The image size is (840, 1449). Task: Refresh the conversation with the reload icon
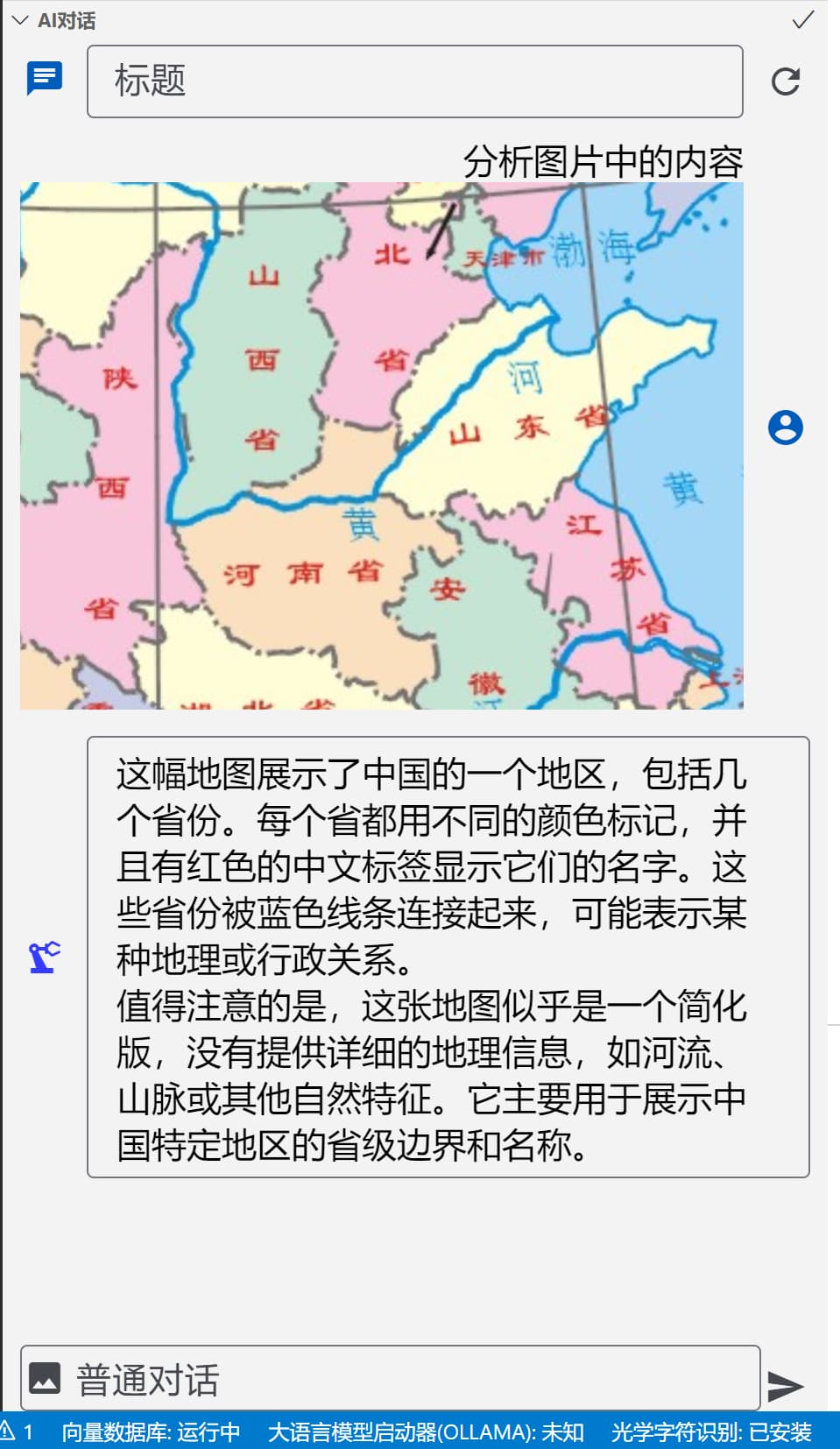(x=785, y=81)
